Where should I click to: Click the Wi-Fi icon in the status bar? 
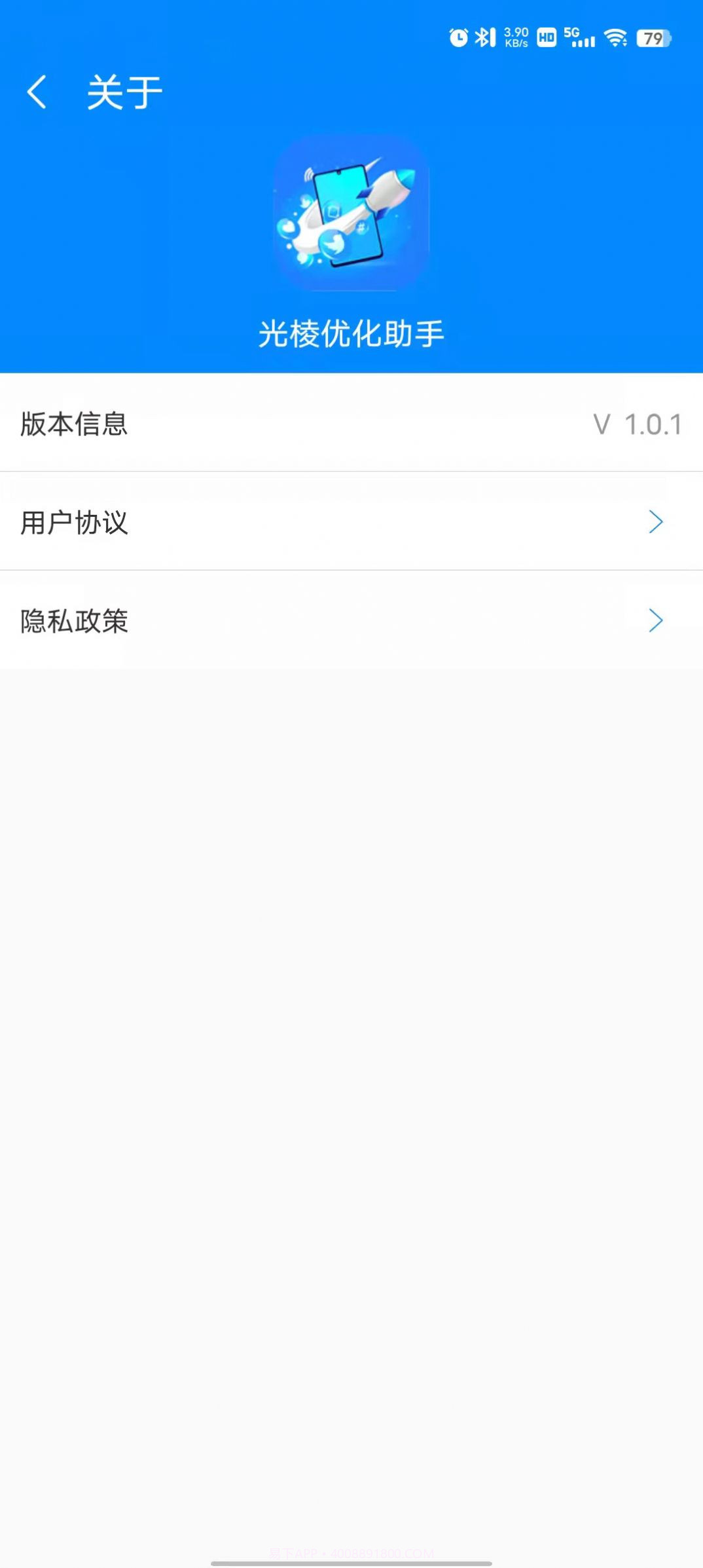point(614,38)
